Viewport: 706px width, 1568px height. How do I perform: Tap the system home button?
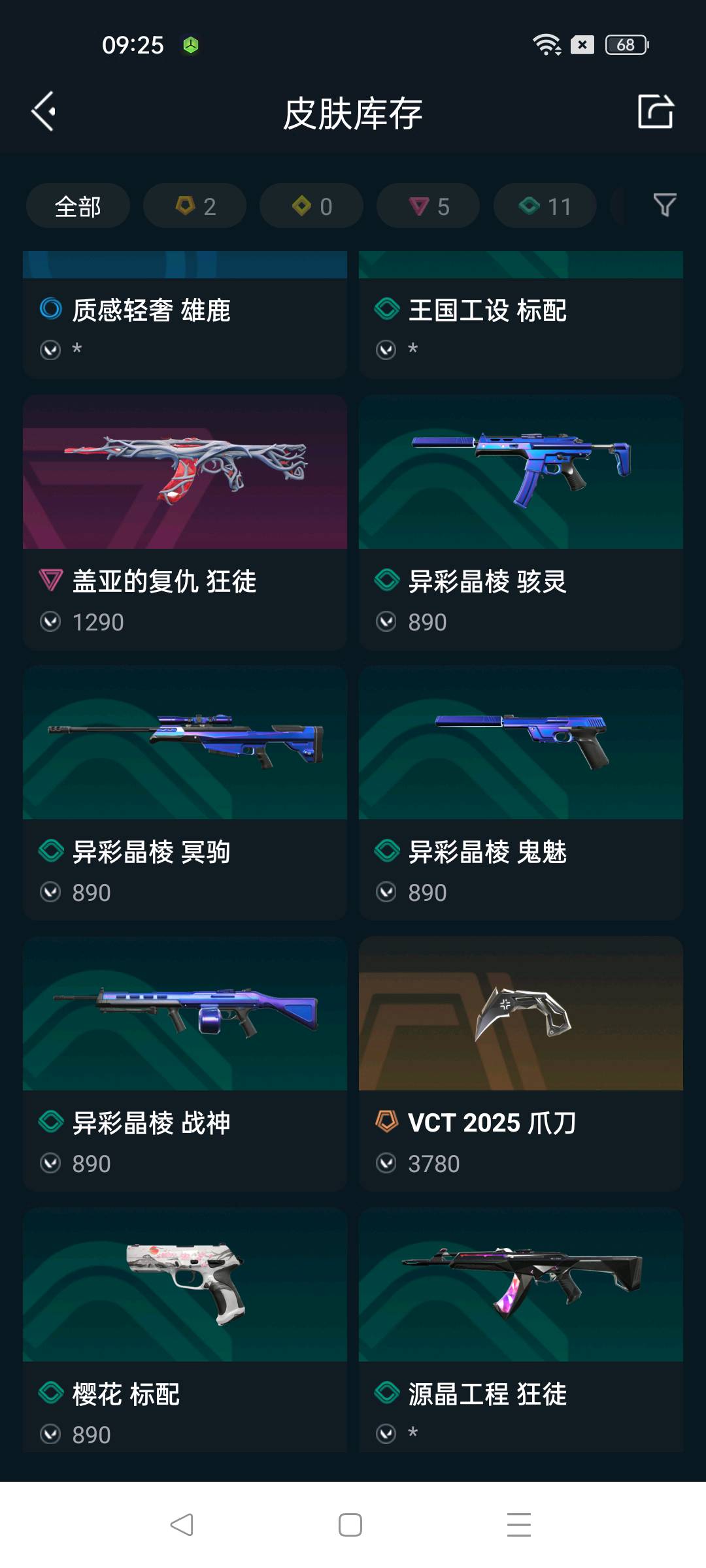(350, 1525)
